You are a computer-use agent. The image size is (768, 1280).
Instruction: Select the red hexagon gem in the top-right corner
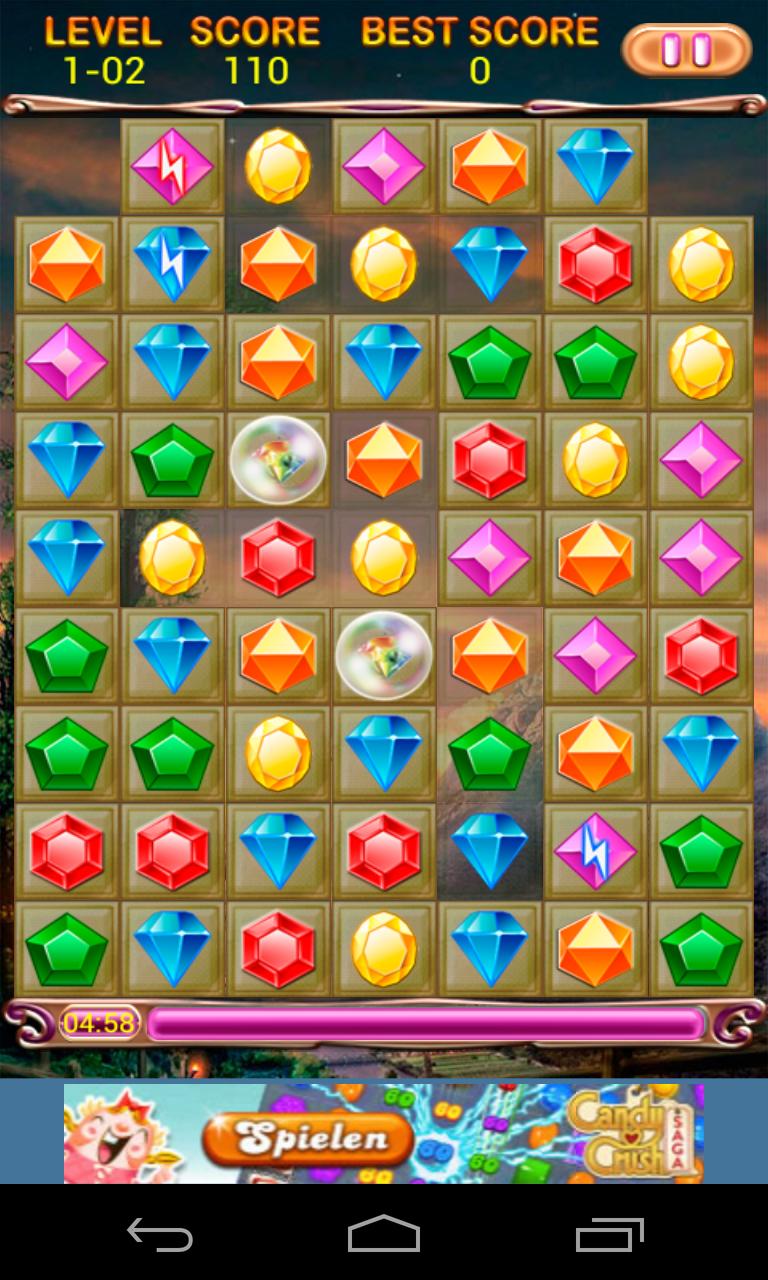pos(595,262)
